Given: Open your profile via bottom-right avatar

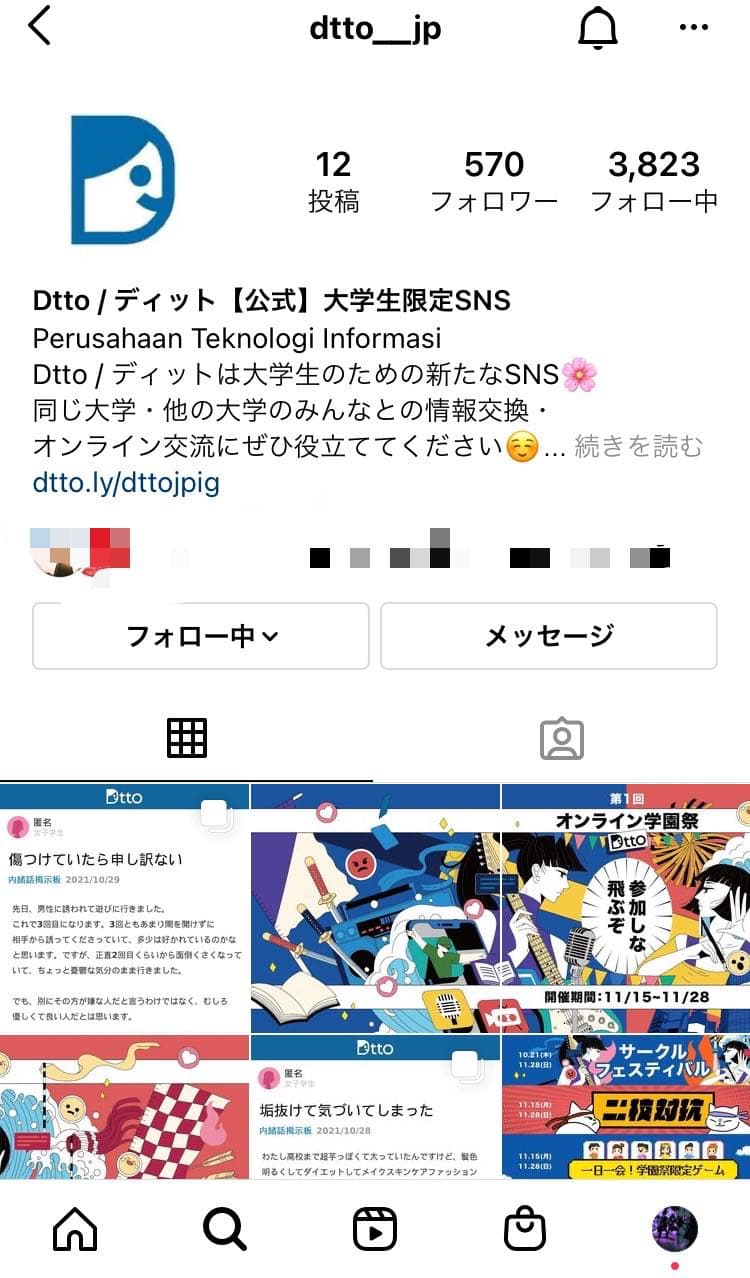Looking at the screenshot, I should coord(673,1230).
